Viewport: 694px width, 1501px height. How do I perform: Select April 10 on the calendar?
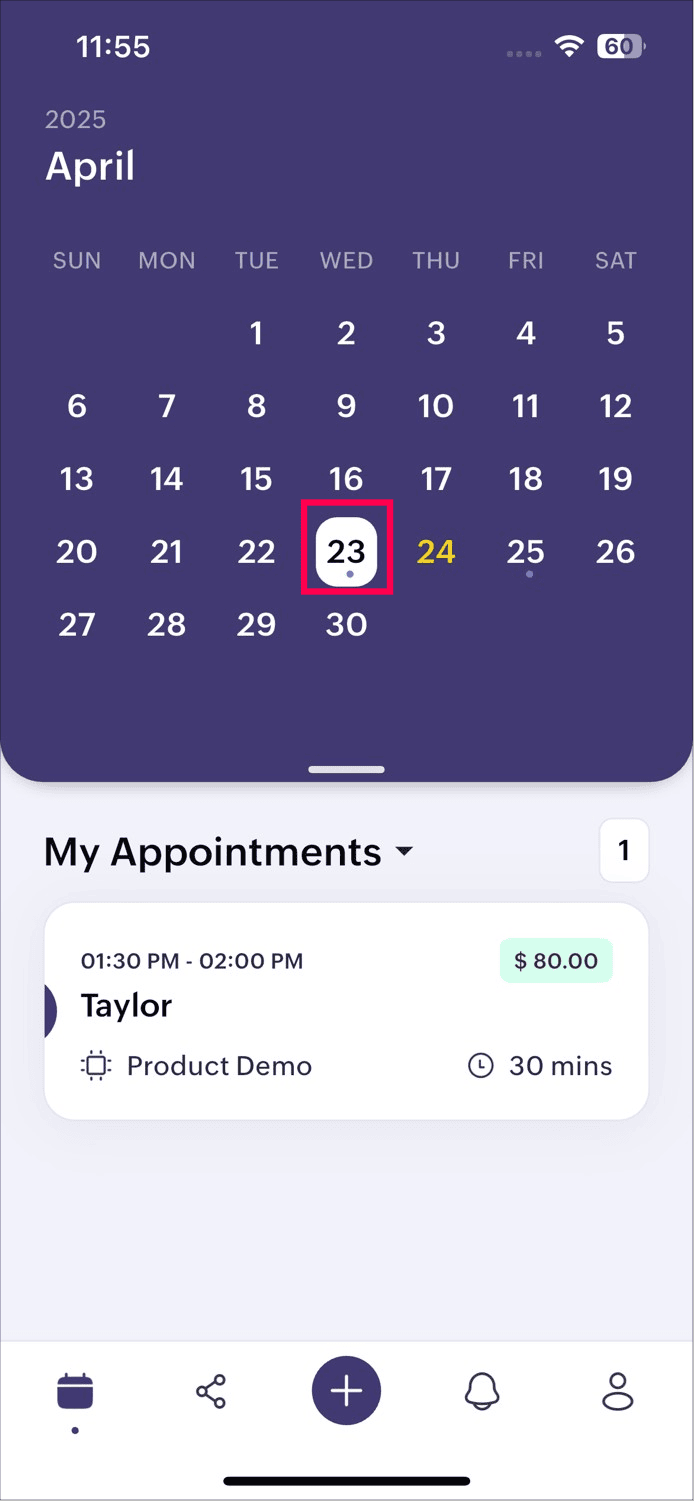click(x=436, y=406)
